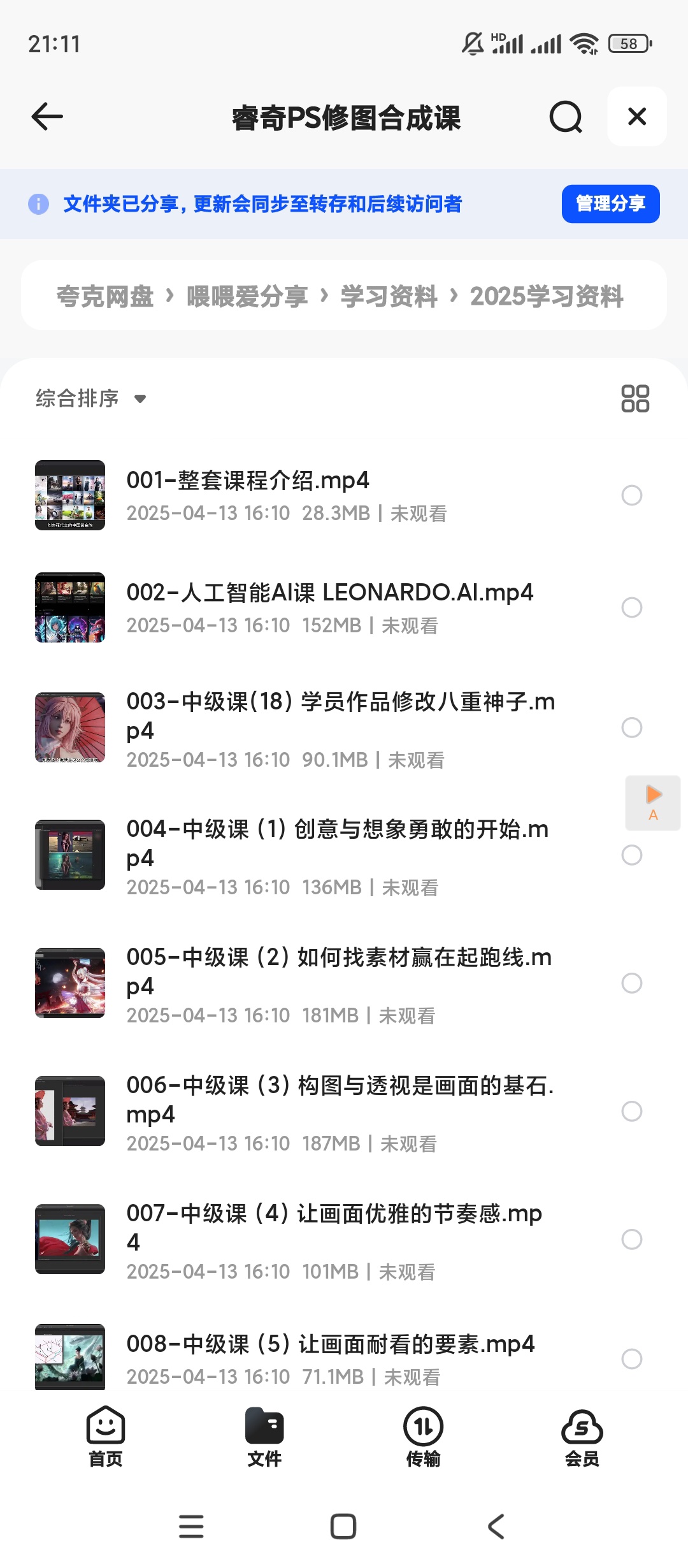Jump to 2025学习资料 breadcrumb entry
Screen dimensions: 688x1568
(547, 295)
